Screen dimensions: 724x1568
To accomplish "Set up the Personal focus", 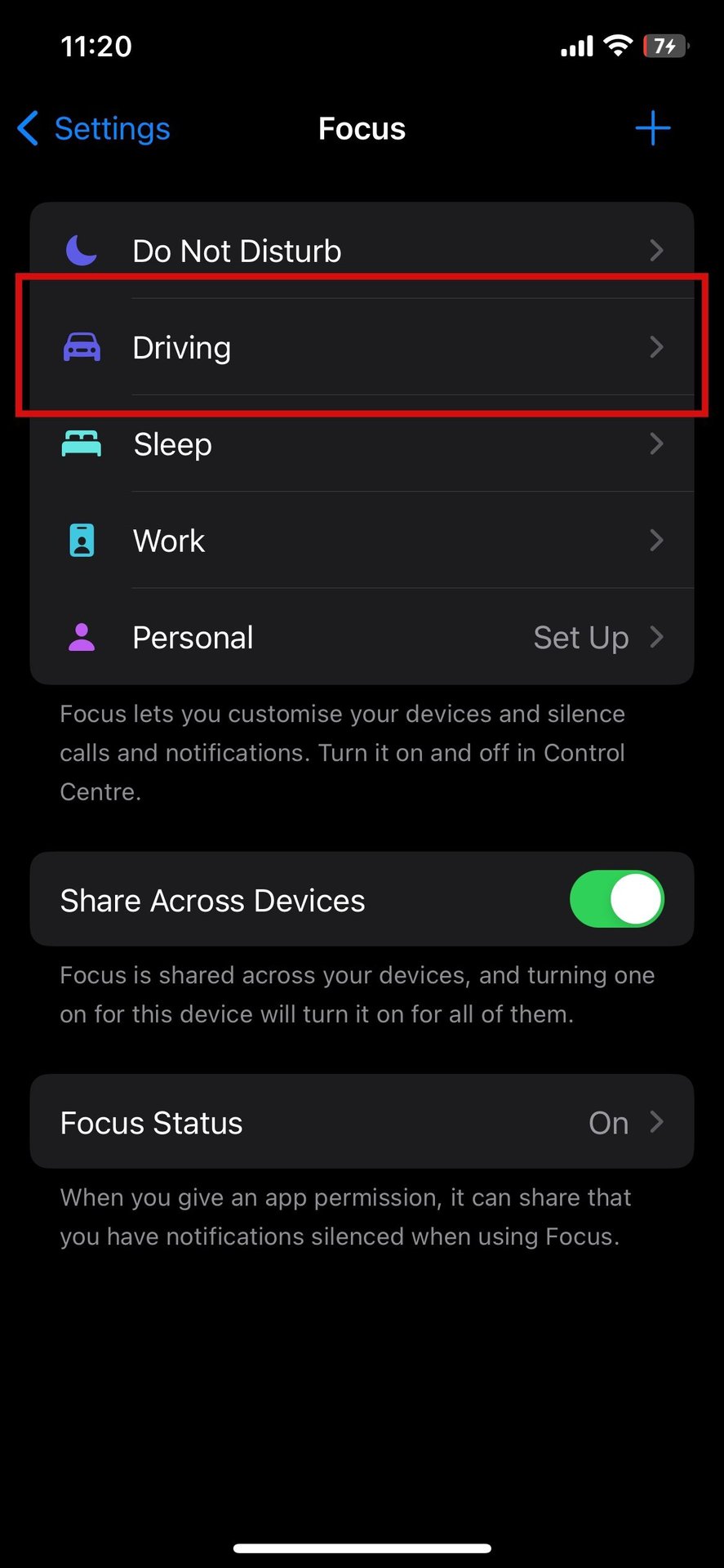I will pyautogui.click(x=362, y=637).
